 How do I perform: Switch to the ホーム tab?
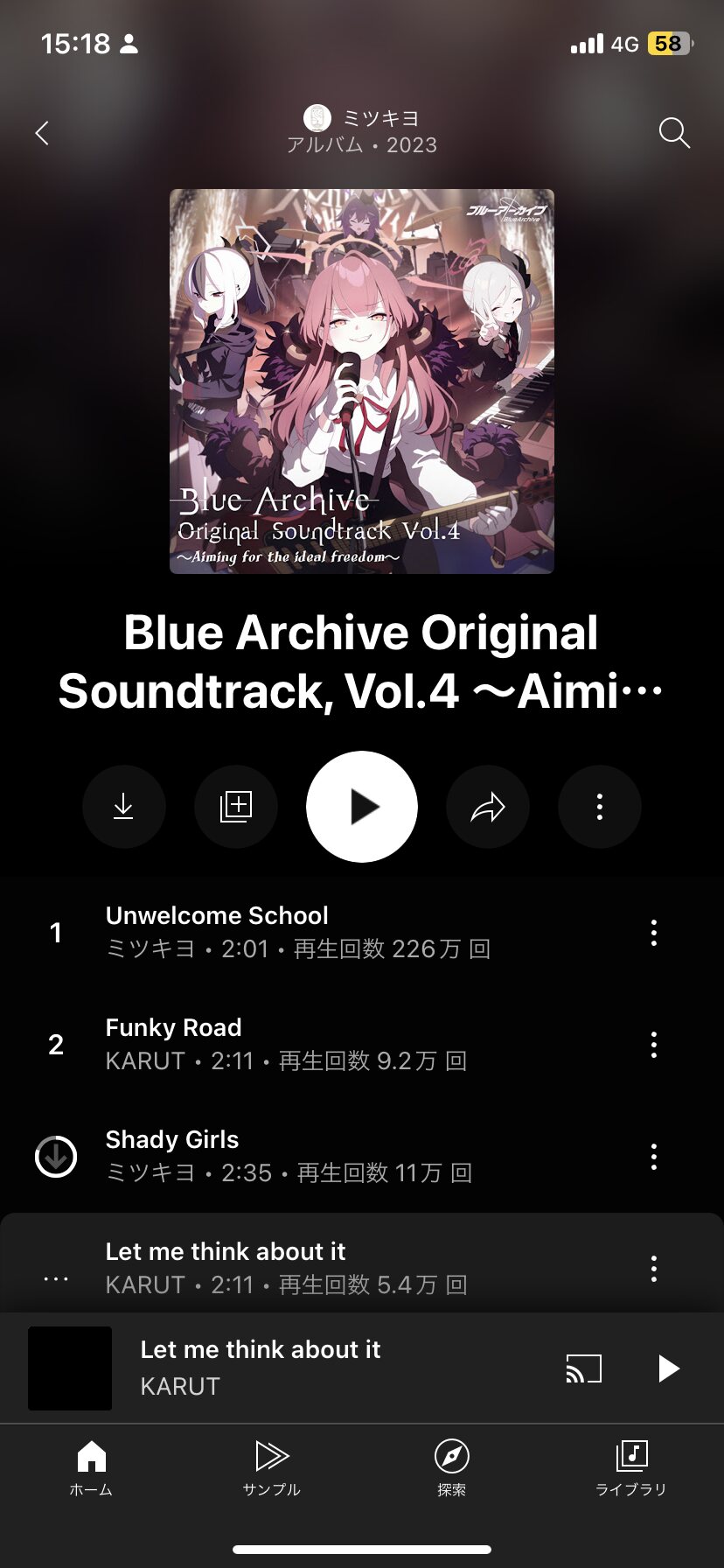coord(91,1468)
